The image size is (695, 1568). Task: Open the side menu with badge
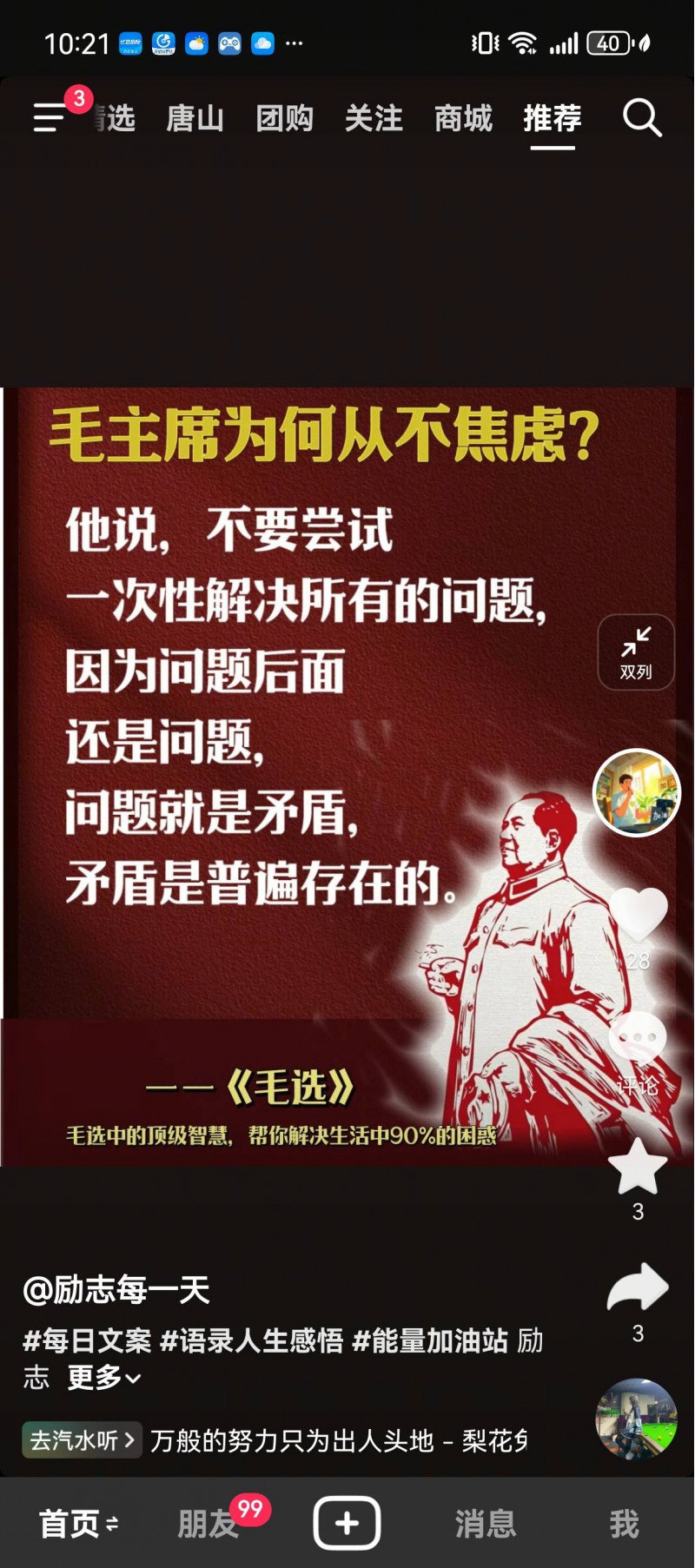[x=50, y=116]
